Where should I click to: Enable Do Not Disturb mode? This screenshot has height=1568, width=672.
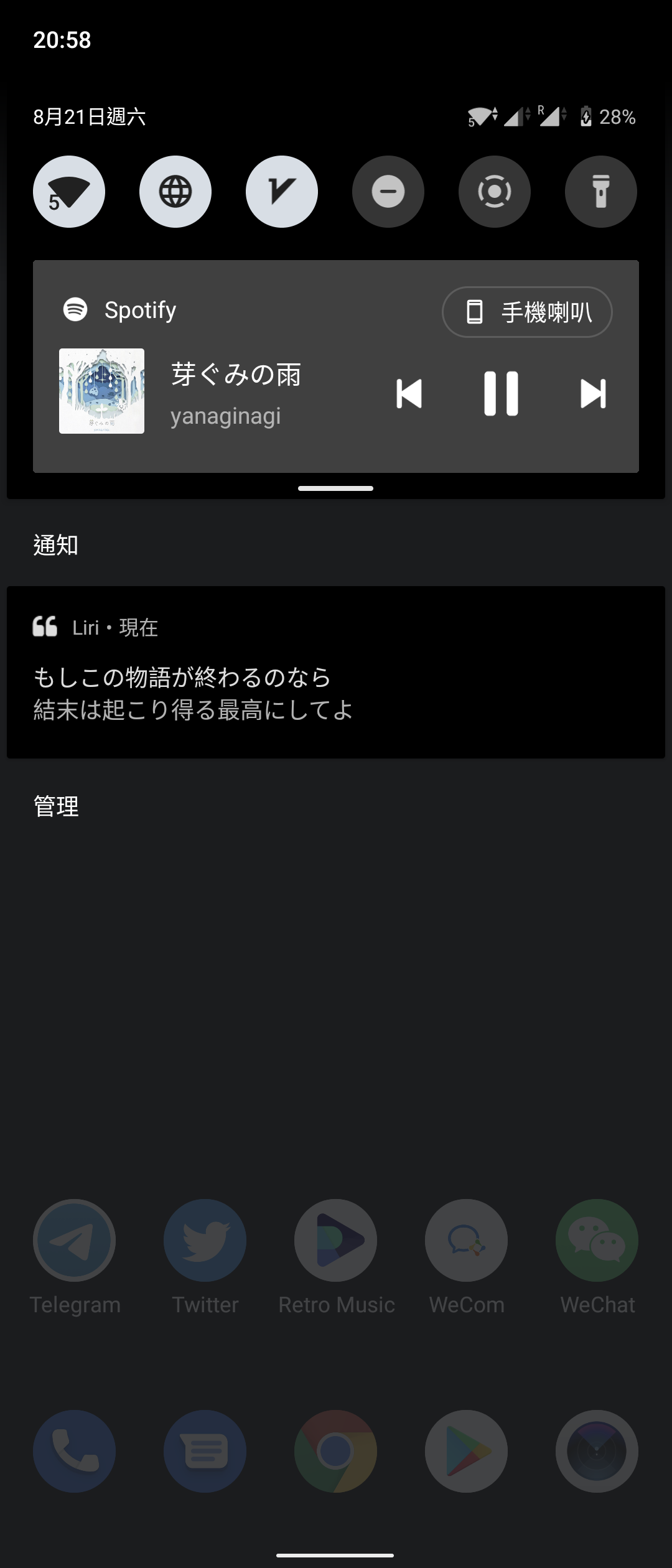coord(388,192)
